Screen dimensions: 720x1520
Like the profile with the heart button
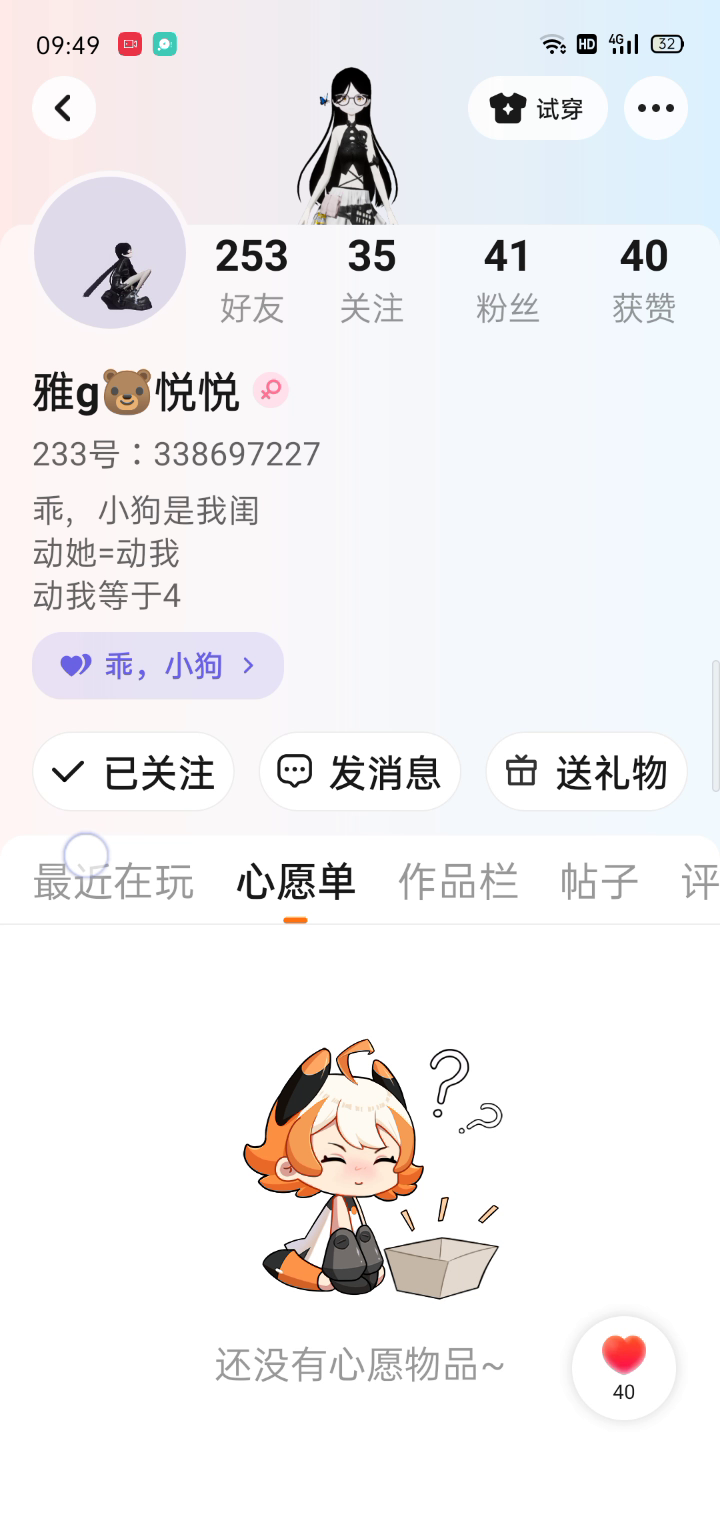point(624,1367)
